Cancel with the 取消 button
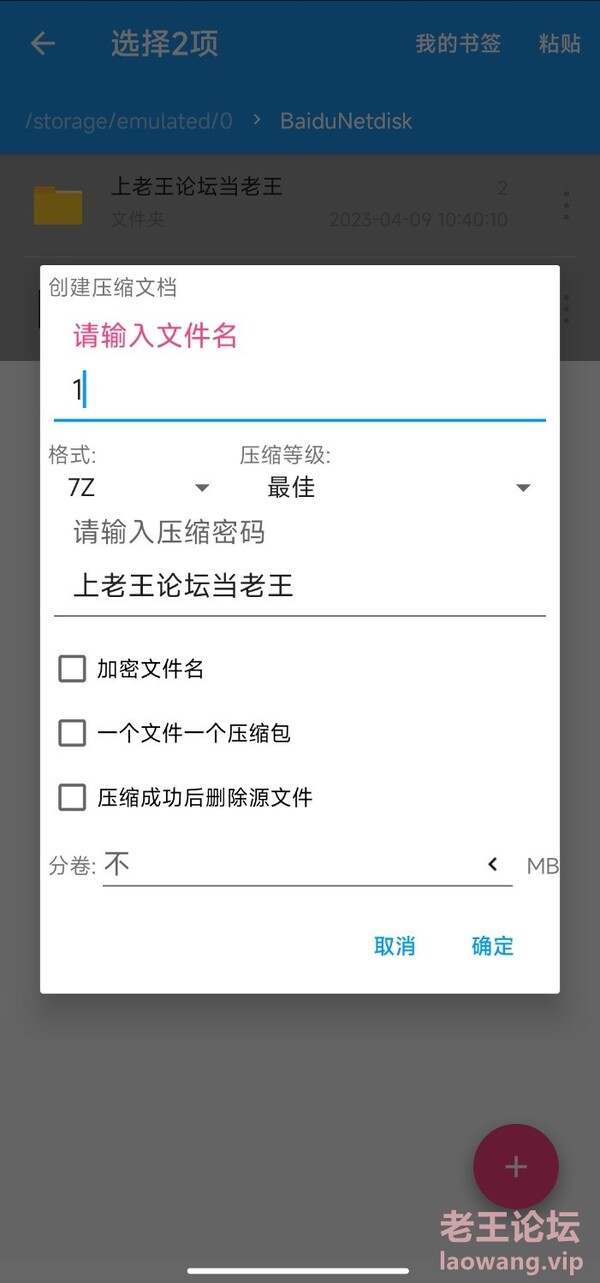The image size is (600, 1283). pyautogui.click(x=394, y=946)
